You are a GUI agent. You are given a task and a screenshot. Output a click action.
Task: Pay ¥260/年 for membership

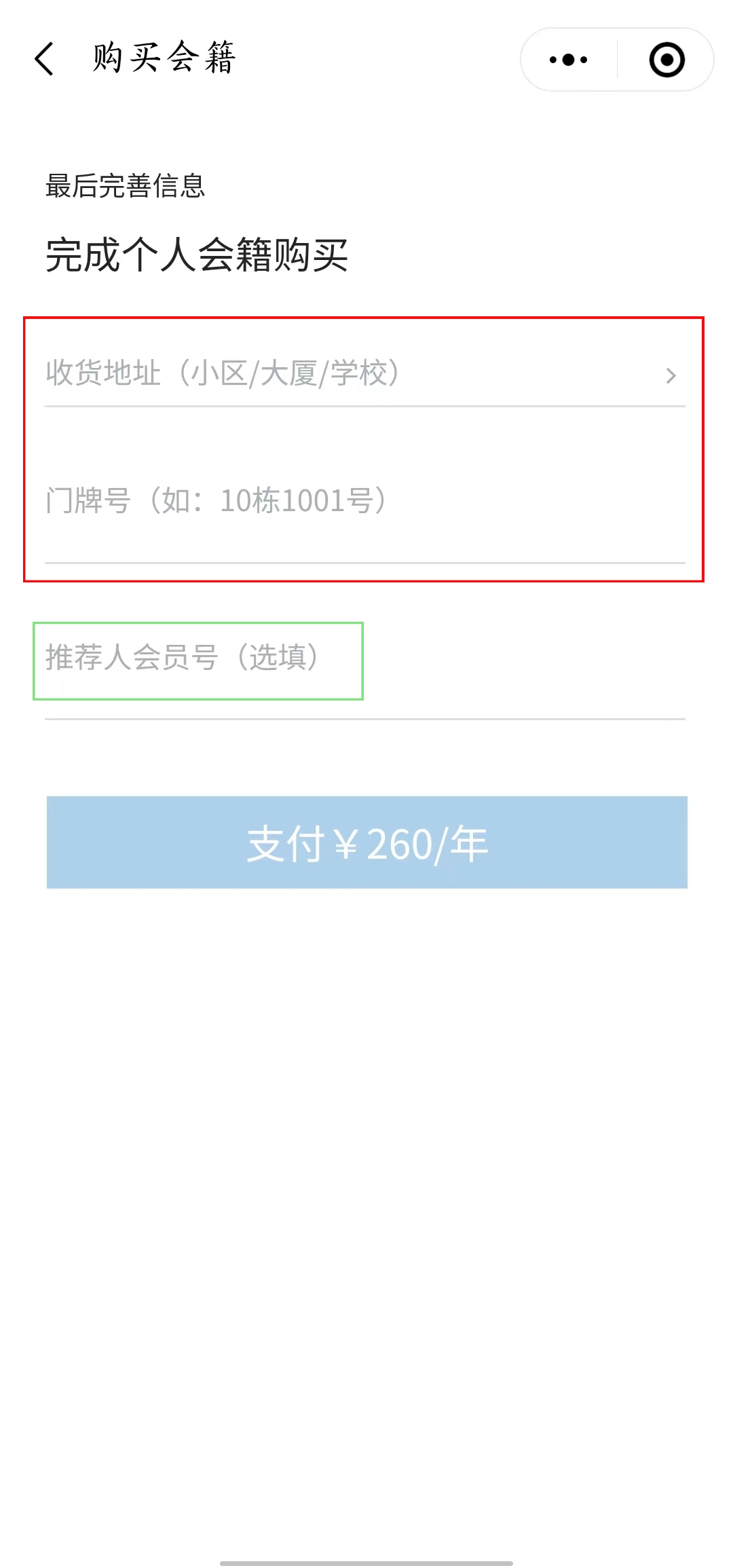pos(367,842)
